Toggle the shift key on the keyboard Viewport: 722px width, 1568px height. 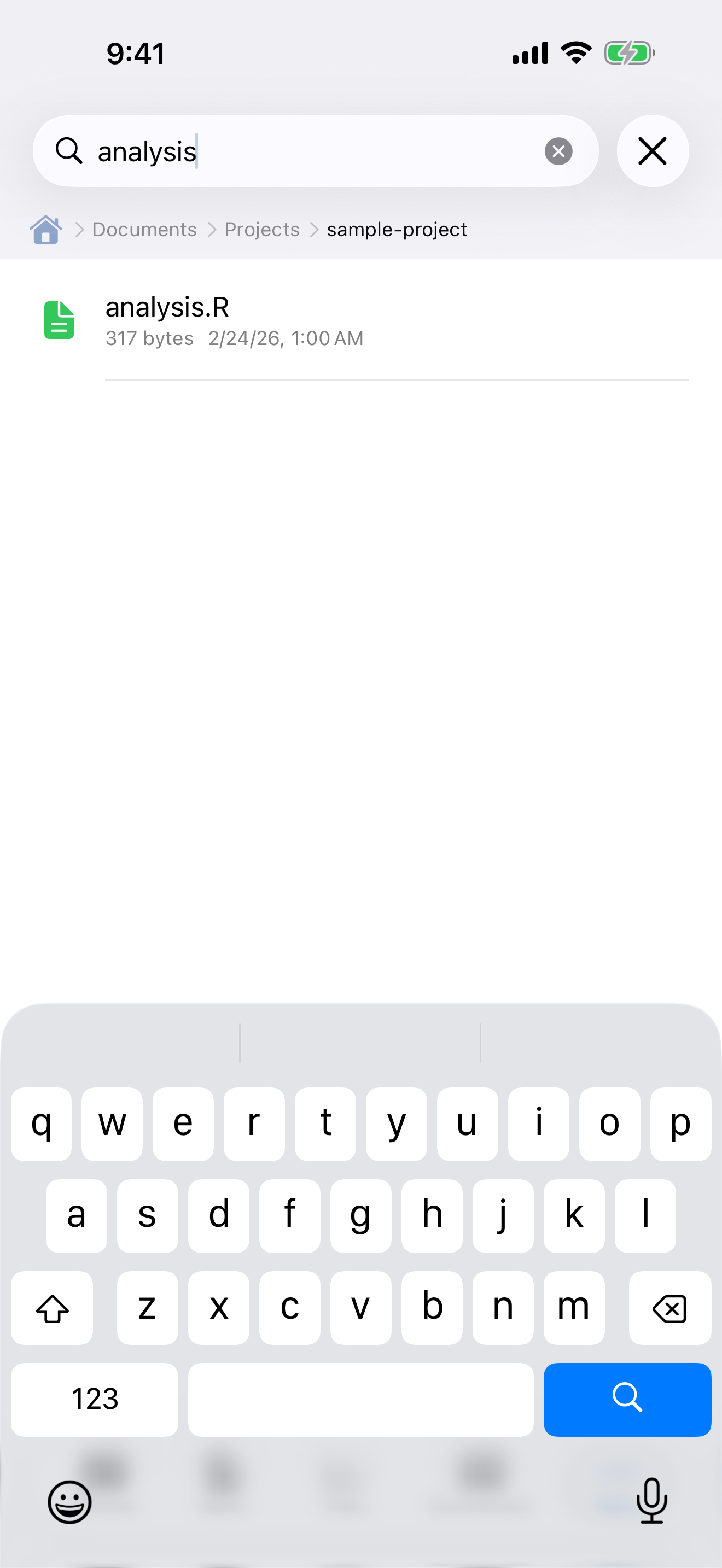coord(52,1307)
